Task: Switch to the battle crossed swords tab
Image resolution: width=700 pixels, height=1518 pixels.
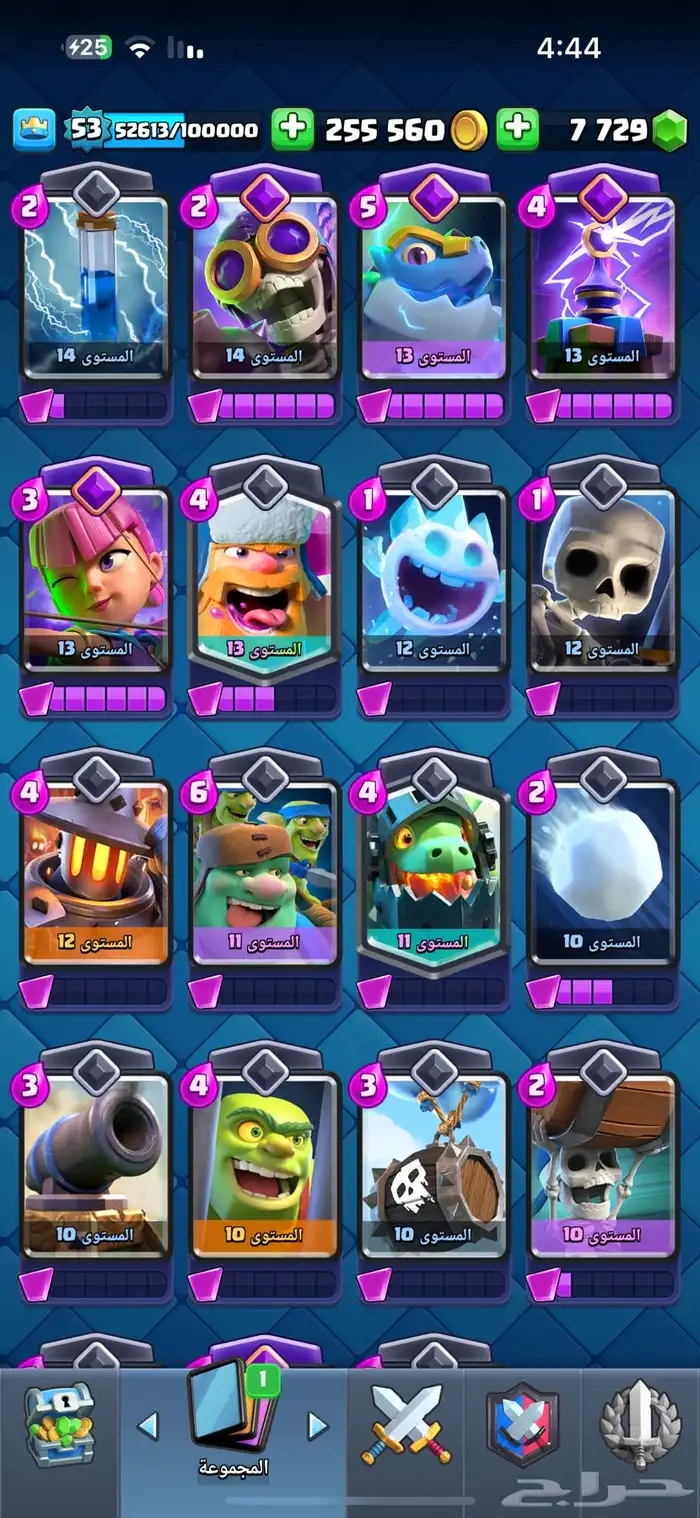Action: point(407,1425)
